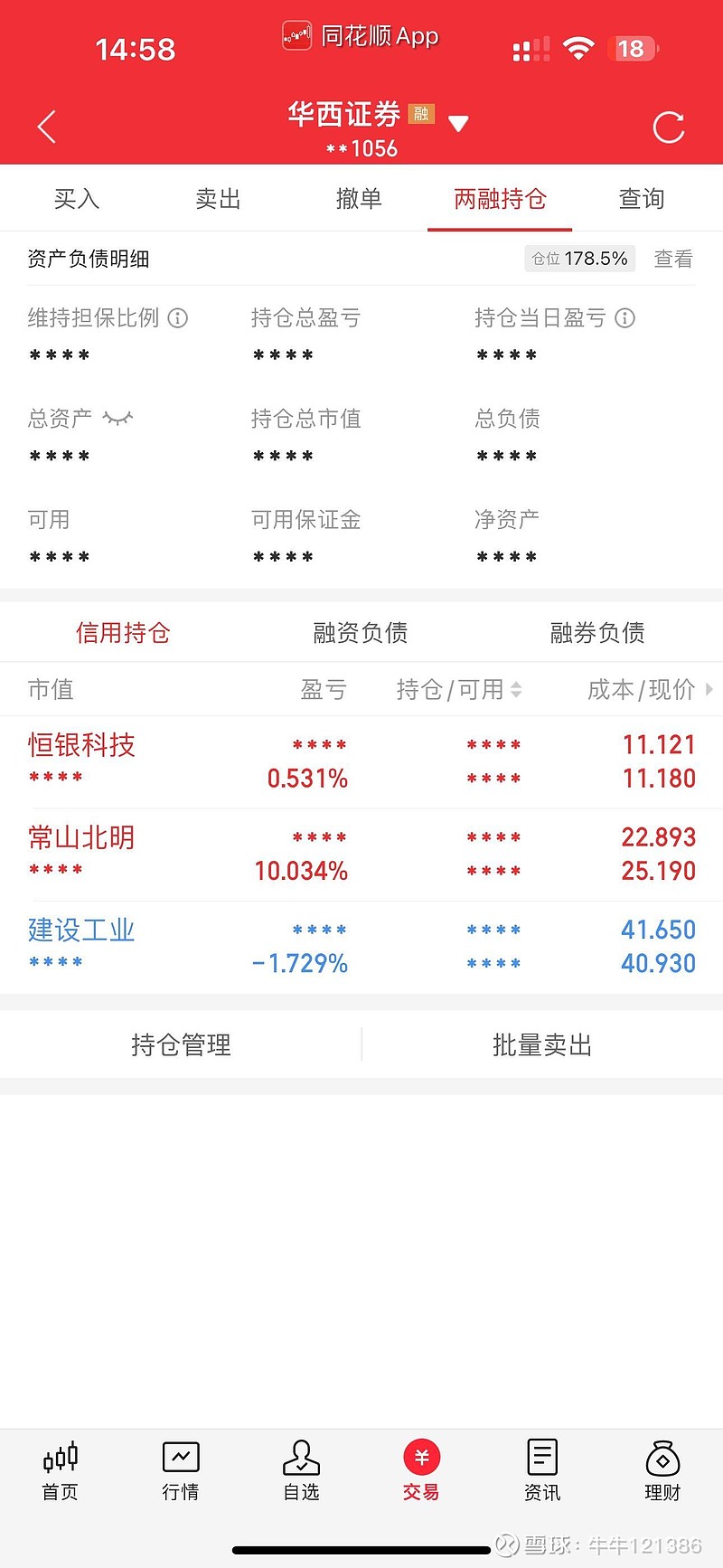Screen dimensions: 723x1568
Task: Switch to 融资负债 sub-tab
Action: click(x=361, y=632)
